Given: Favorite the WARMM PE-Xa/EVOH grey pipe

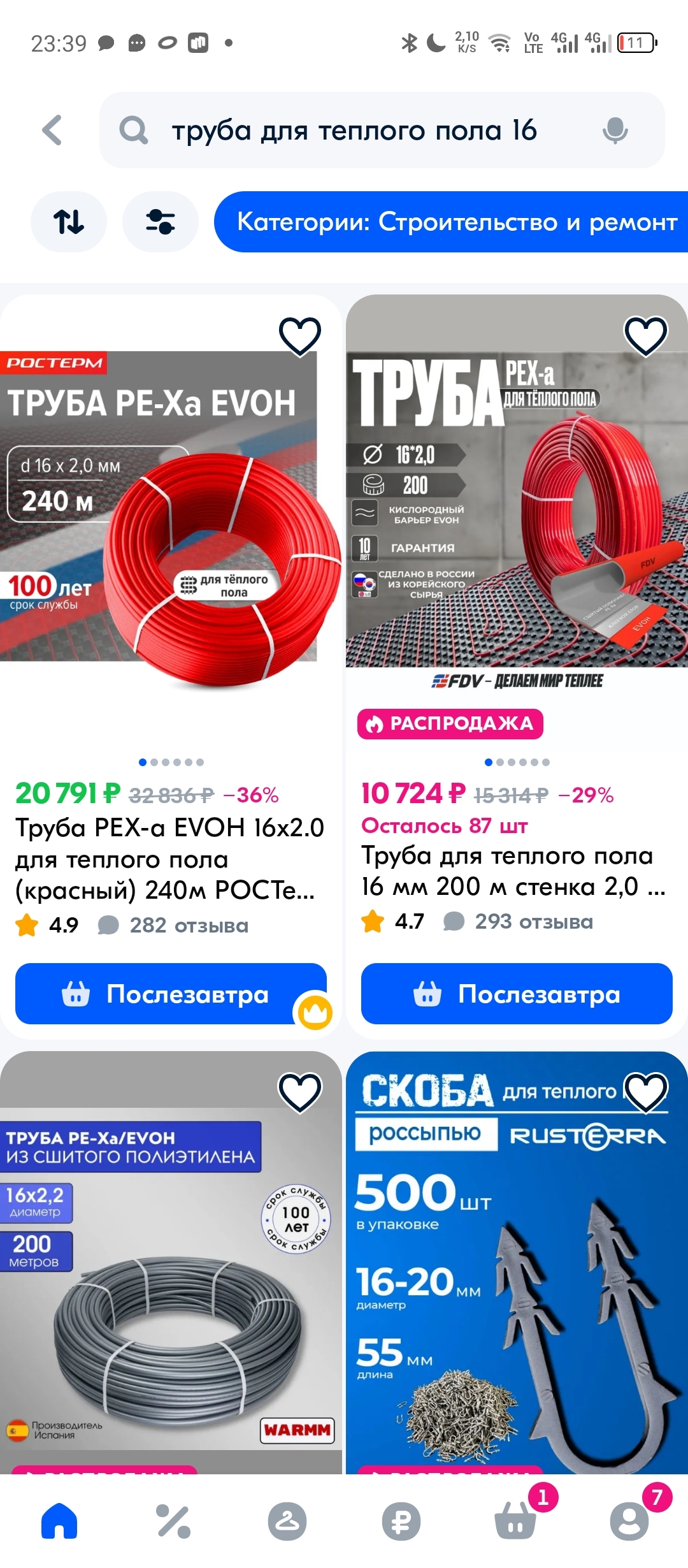Looking at the screenshot, I should tap(299, 1093).
